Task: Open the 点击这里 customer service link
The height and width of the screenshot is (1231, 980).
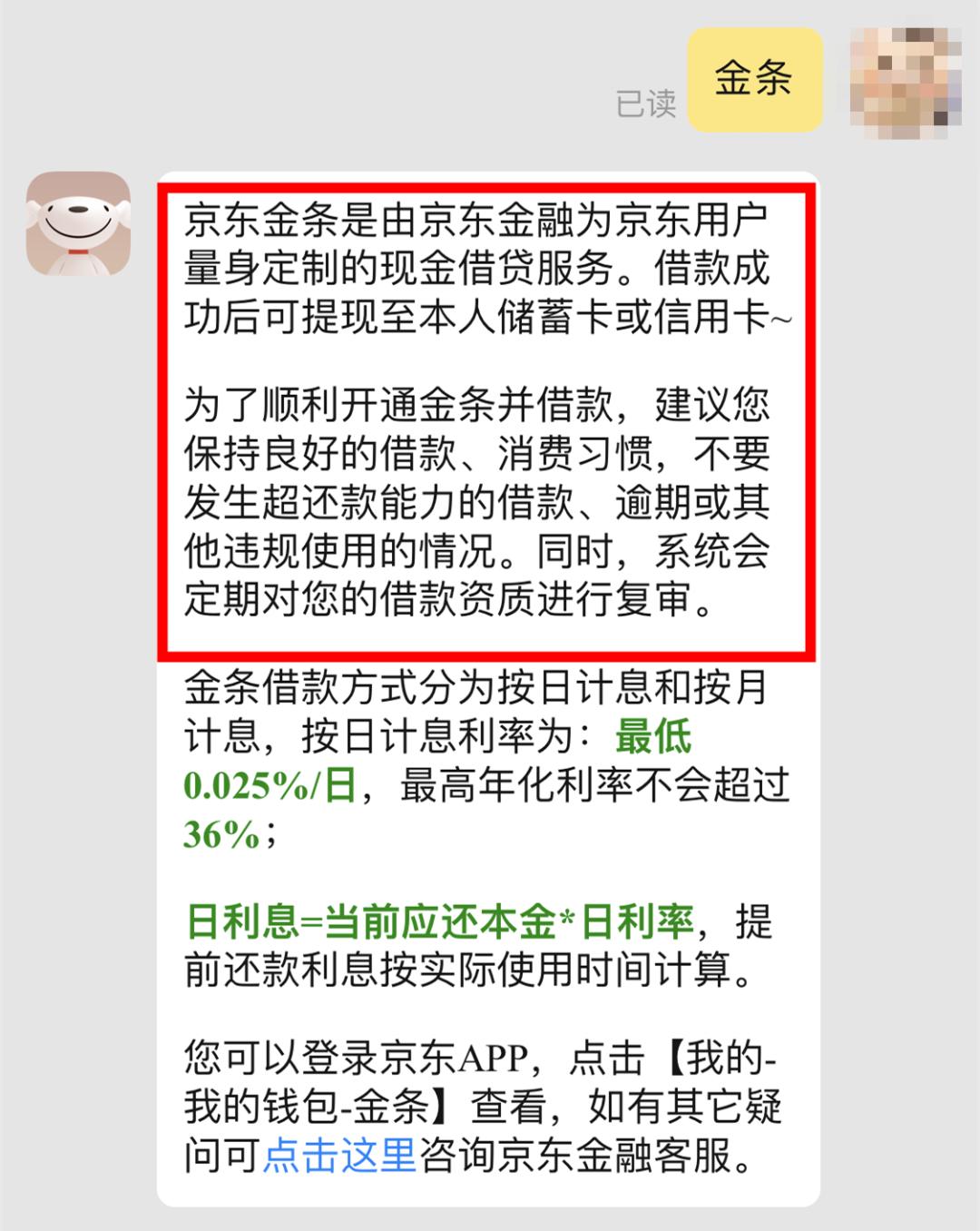Action: click(x=340, y=1151)
